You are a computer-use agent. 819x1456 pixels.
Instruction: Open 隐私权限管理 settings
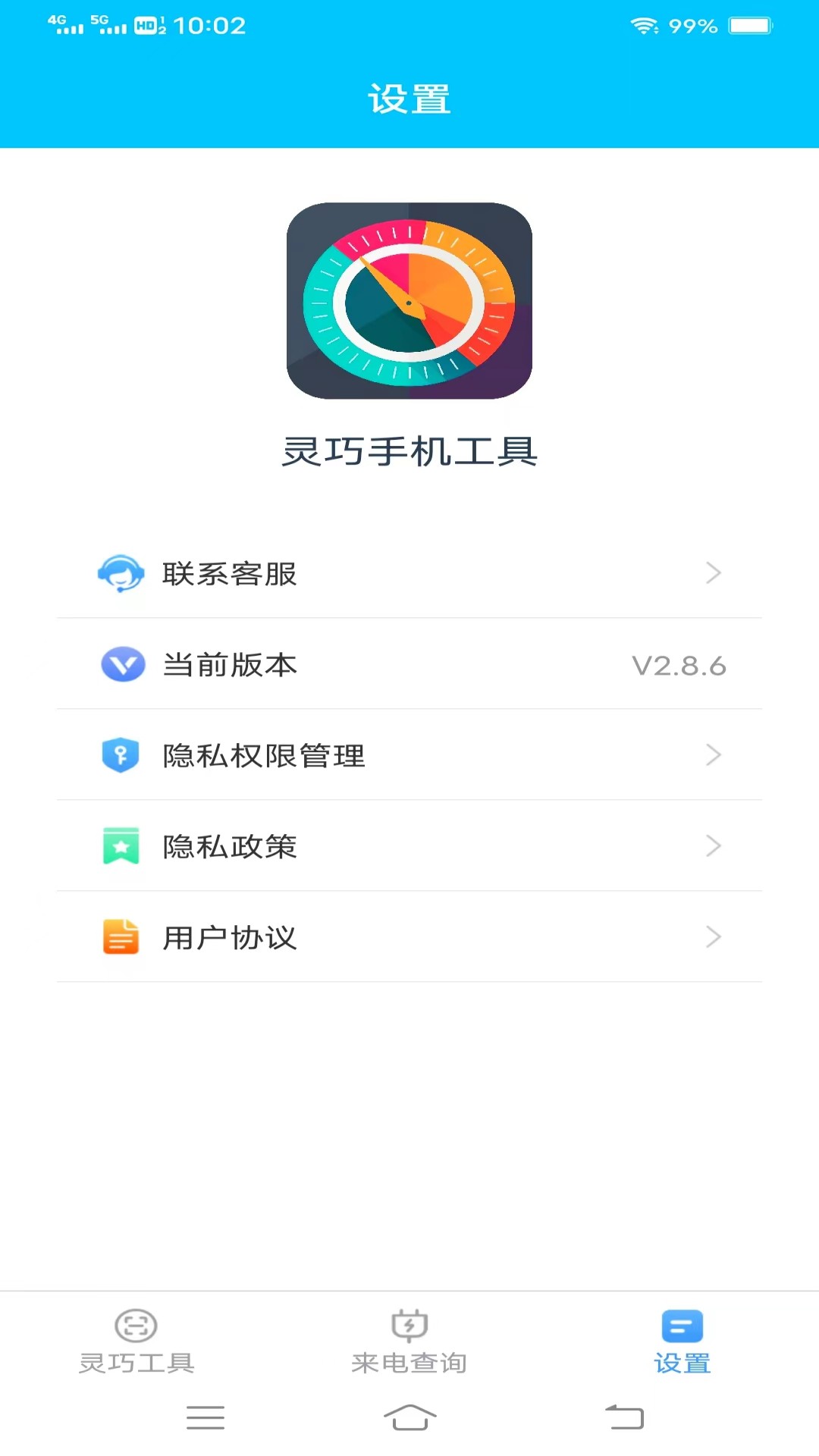click(x=409, y=755)
